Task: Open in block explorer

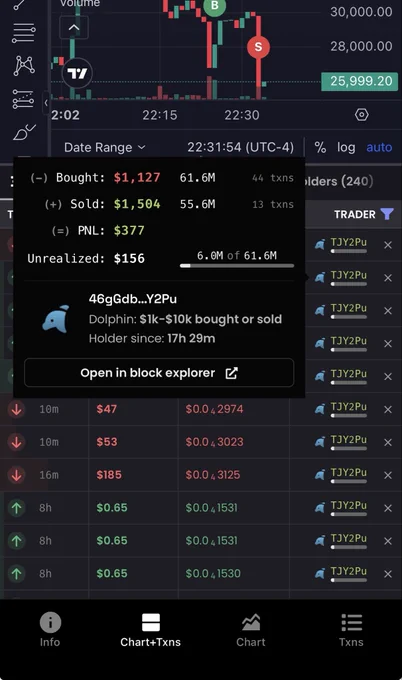Action: point(159,373)
